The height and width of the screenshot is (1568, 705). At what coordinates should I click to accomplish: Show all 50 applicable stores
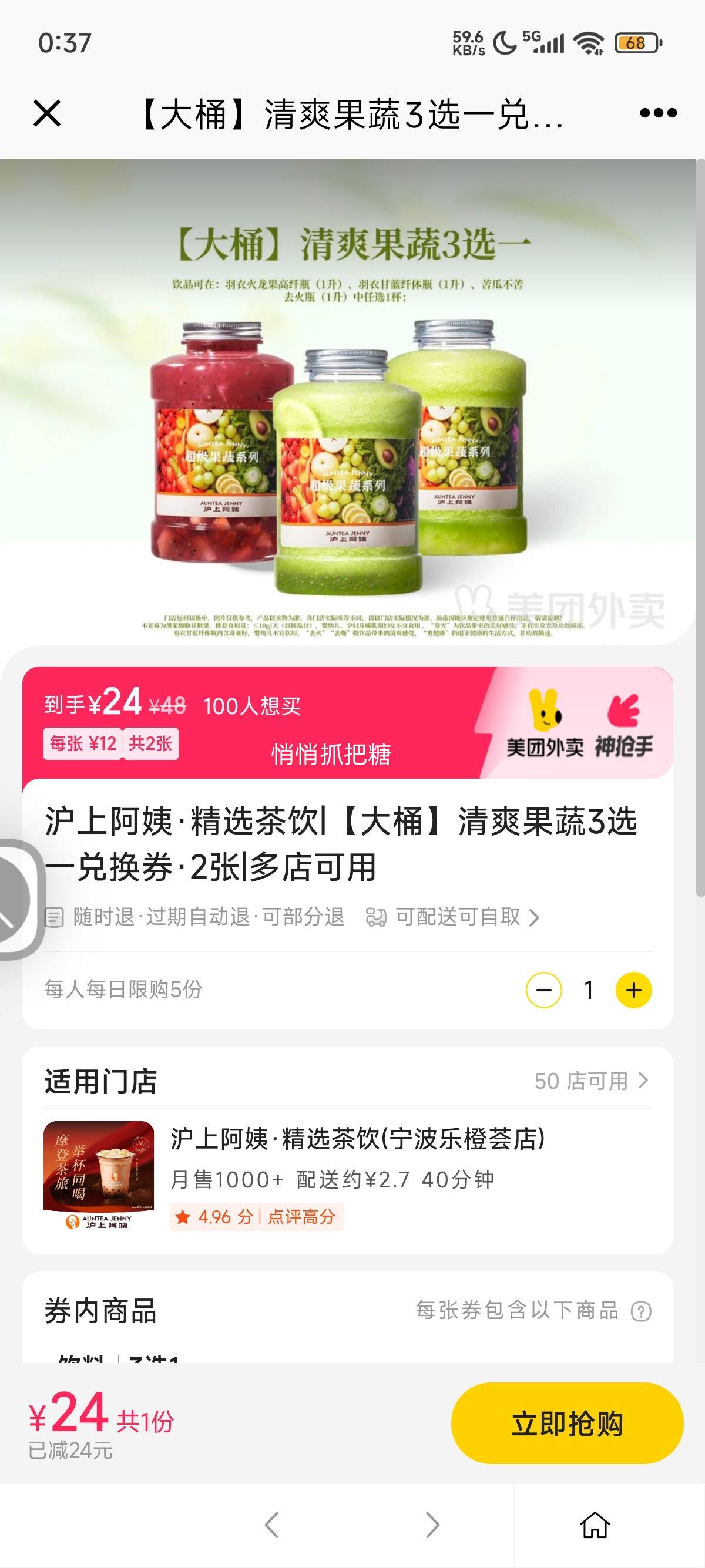pyautogui.click(x=590, y=1081)
